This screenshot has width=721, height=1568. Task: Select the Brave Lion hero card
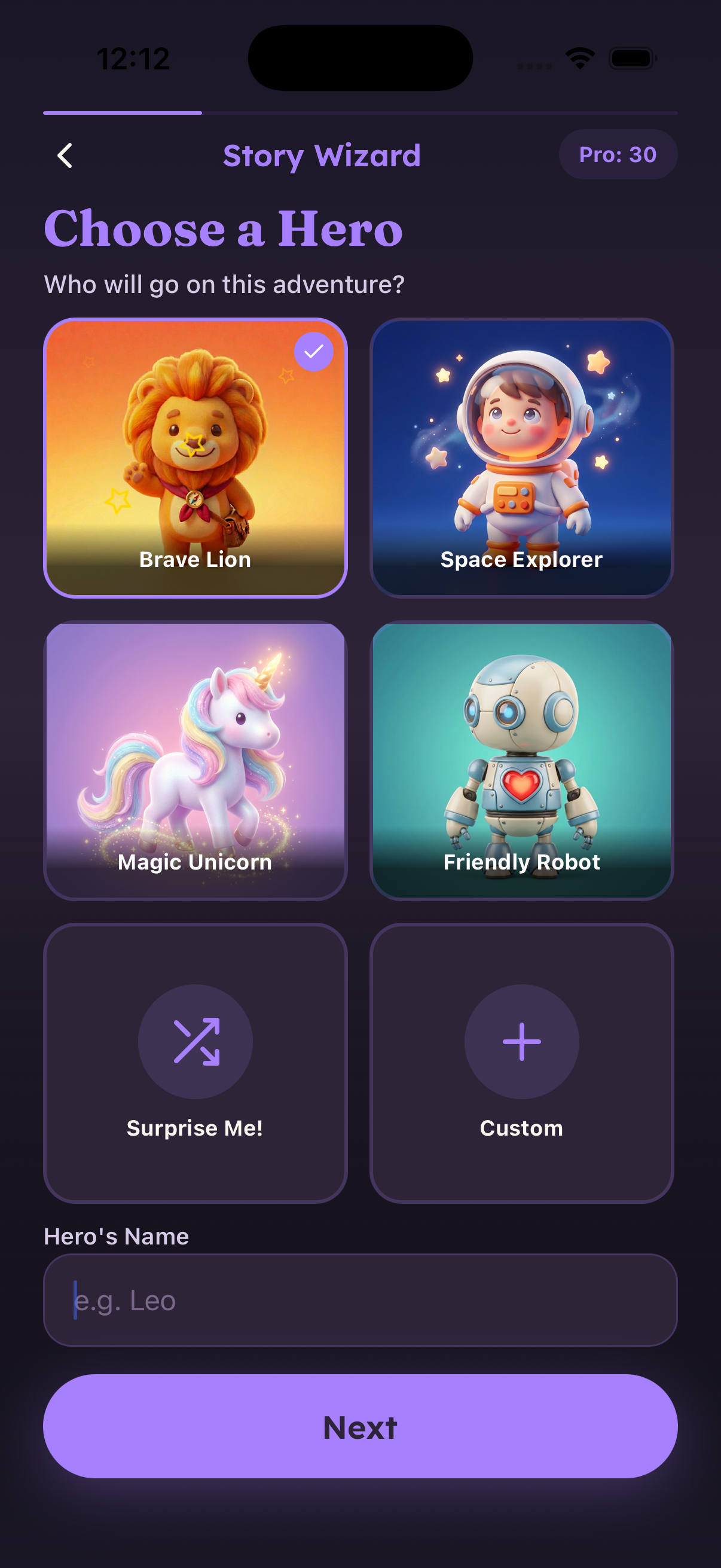(x=195, y=457)
